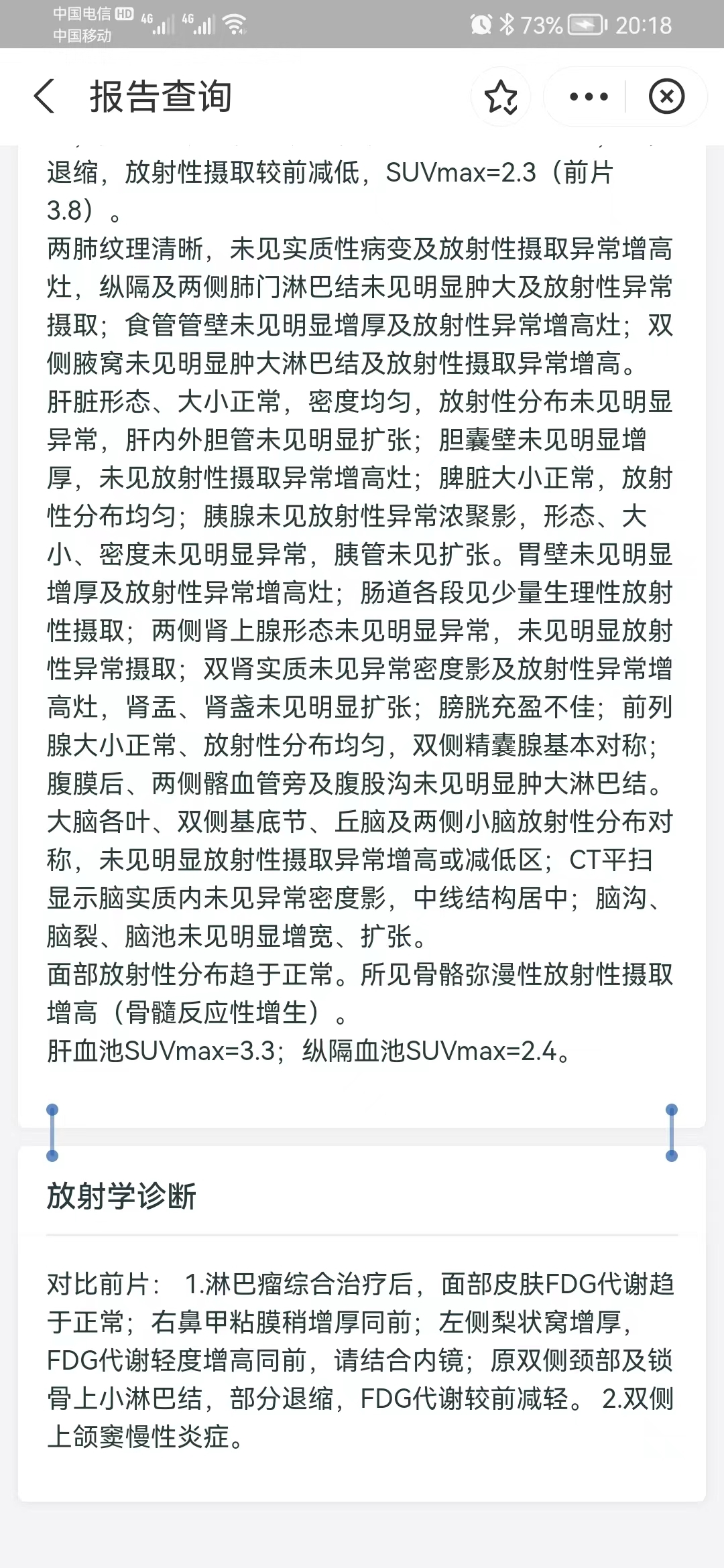Viewport: 724px width, 1568px height.
Task: Go back from the 报告查询 page
Action: tap(44, 96)
